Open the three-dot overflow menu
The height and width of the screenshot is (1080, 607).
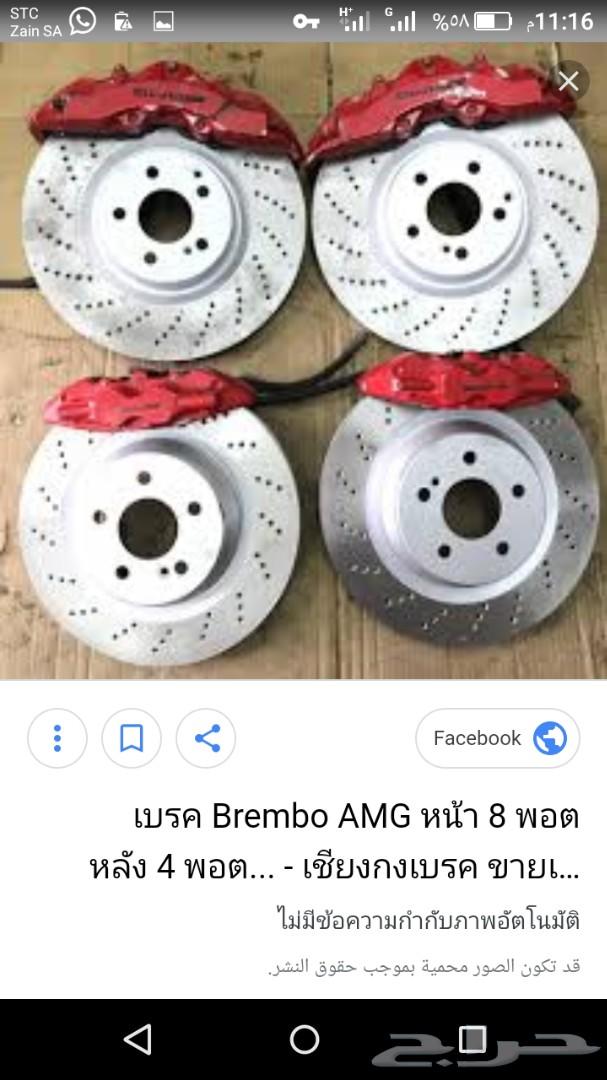pos(57,739)
